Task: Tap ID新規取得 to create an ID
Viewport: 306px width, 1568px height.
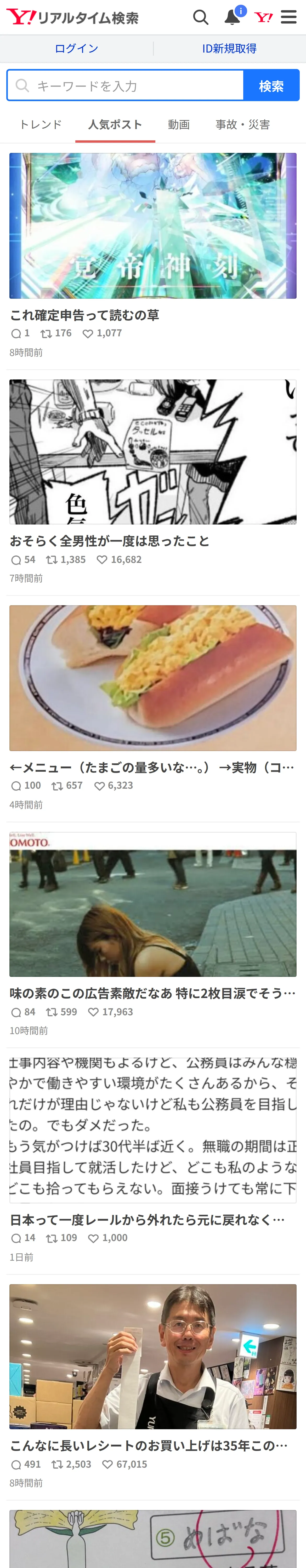Action: [229, 49]
